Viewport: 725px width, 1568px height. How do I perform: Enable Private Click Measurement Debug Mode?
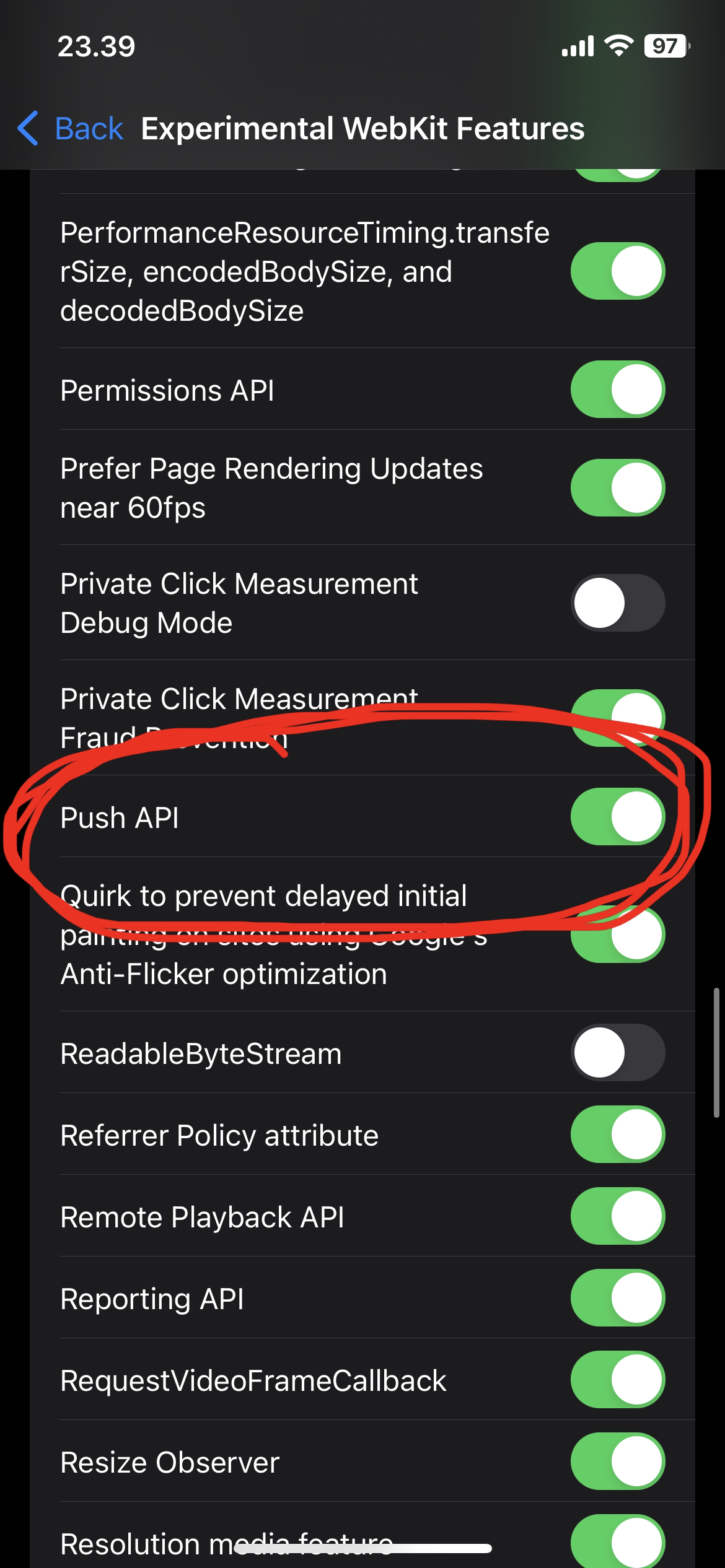click(x=618, y=603)
